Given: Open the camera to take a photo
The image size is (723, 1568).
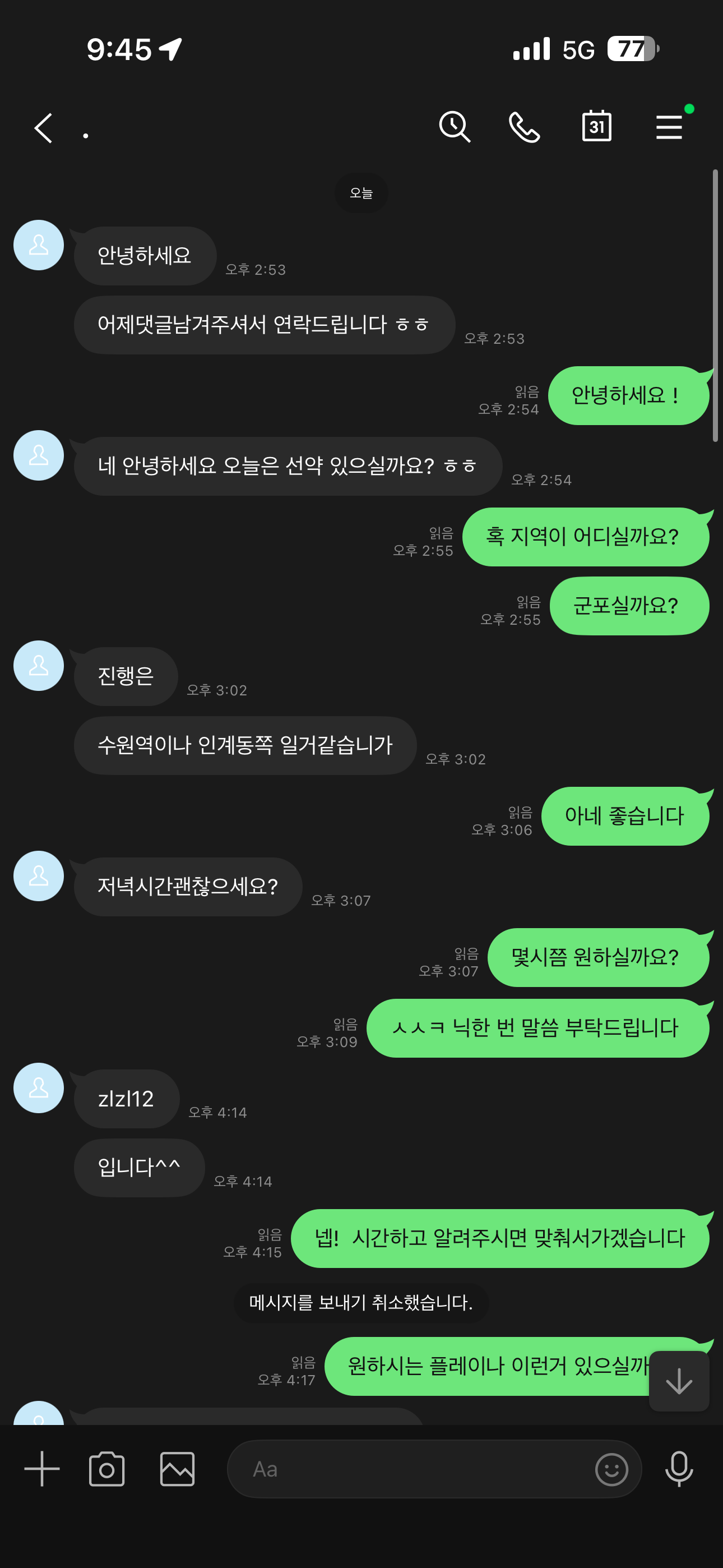Looking at the screenshot, I should [x=107, y=1469].
